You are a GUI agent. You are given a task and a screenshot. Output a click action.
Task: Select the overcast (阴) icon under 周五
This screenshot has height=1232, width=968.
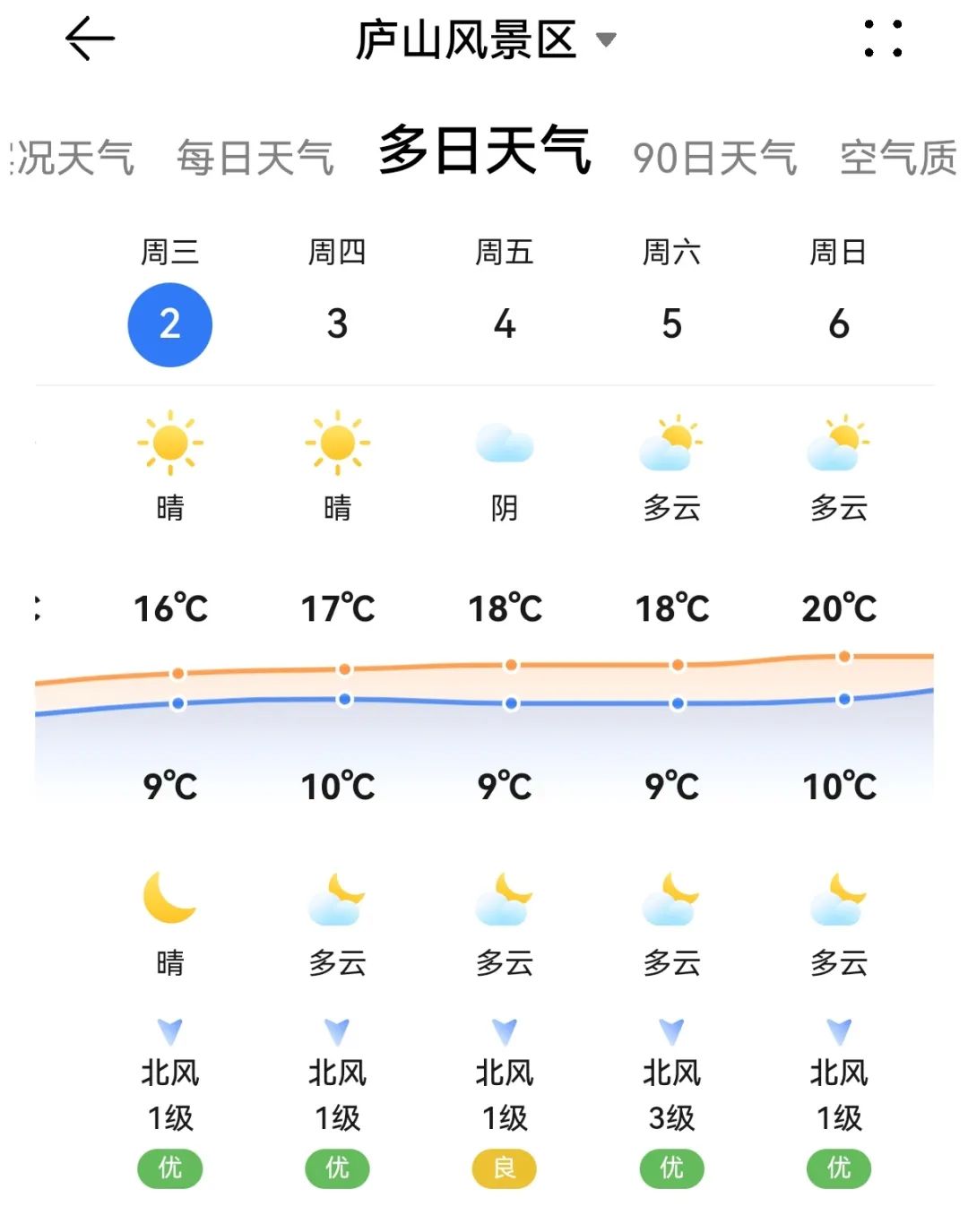(506, 444)
